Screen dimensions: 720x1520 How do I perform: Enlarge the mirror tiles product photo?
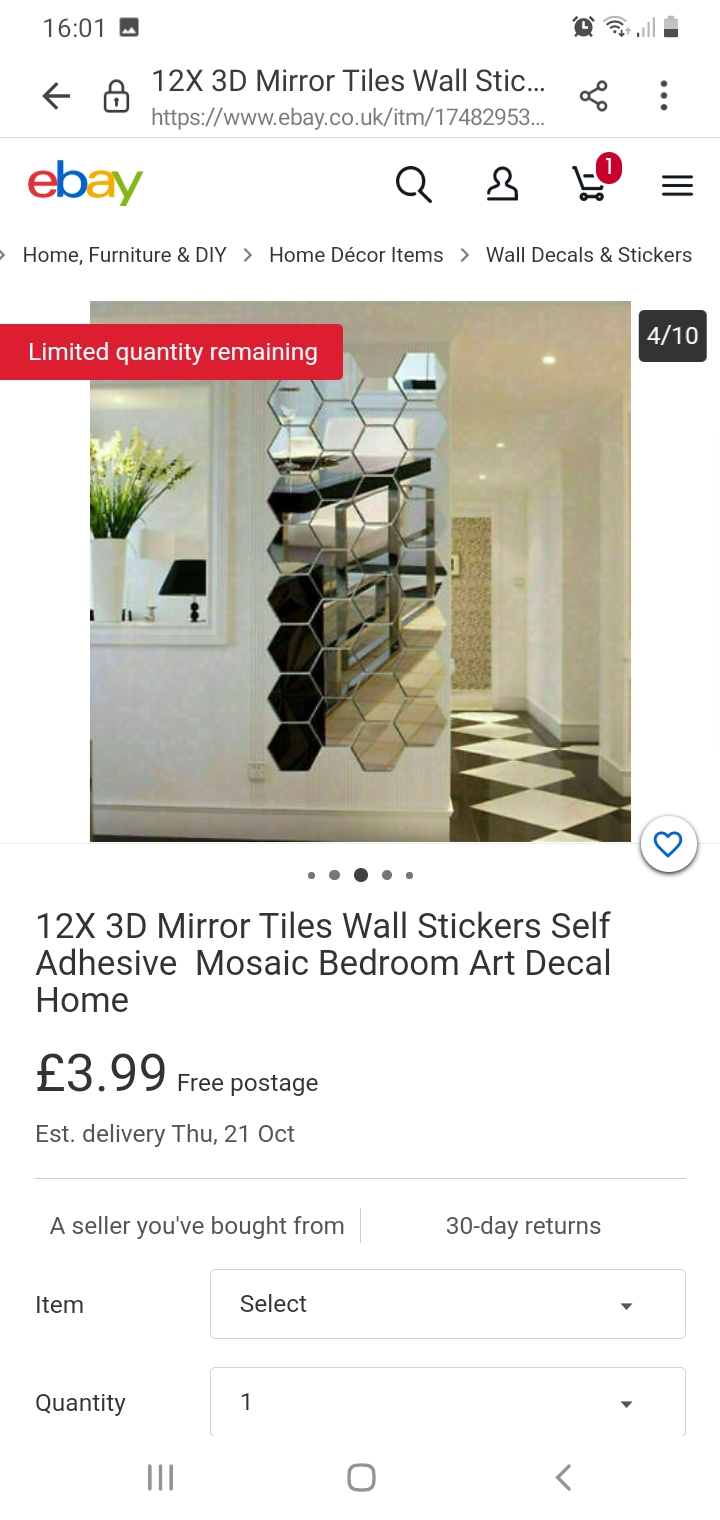[360, 571]
